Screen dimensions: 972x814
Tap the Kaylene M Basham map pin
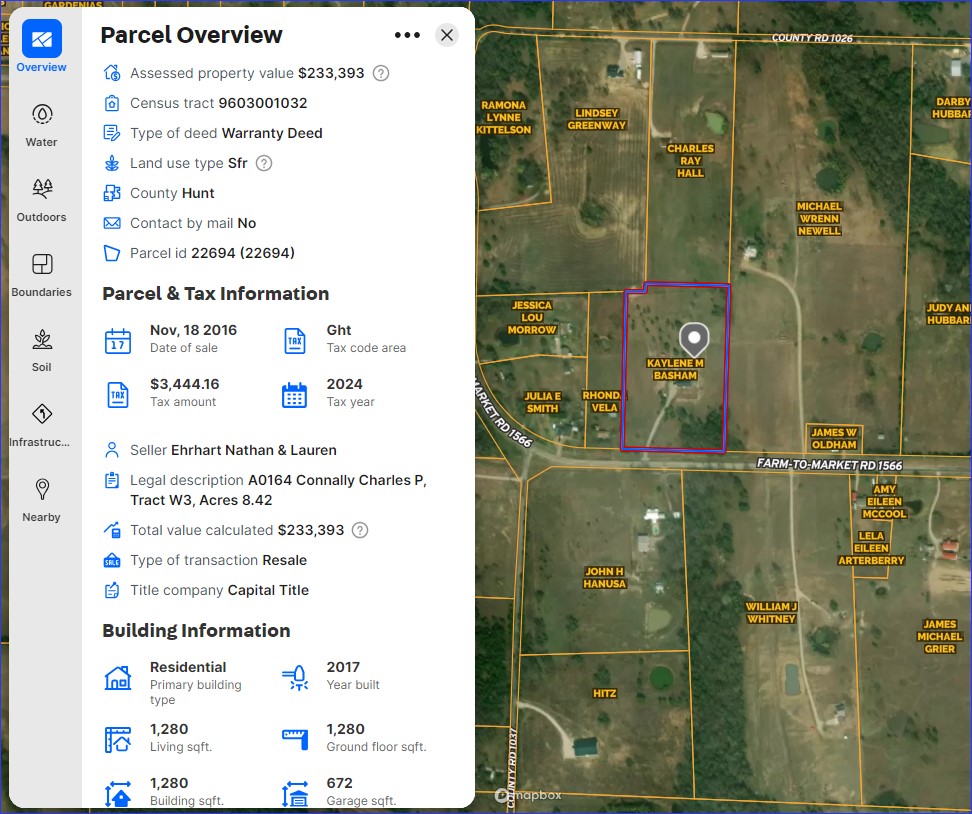(693, 338)
